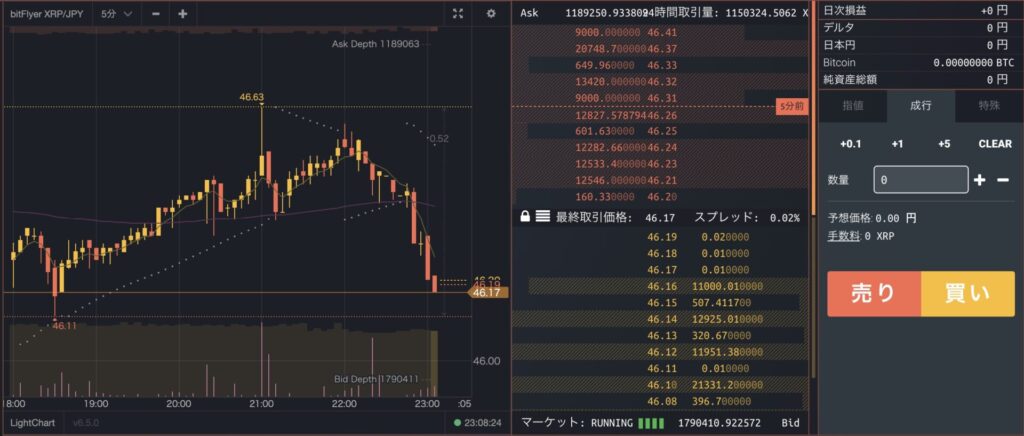The image size is (1024, 436).
Task: Open the 5分 timeframe dropdown
Action: tap(116, 14)
